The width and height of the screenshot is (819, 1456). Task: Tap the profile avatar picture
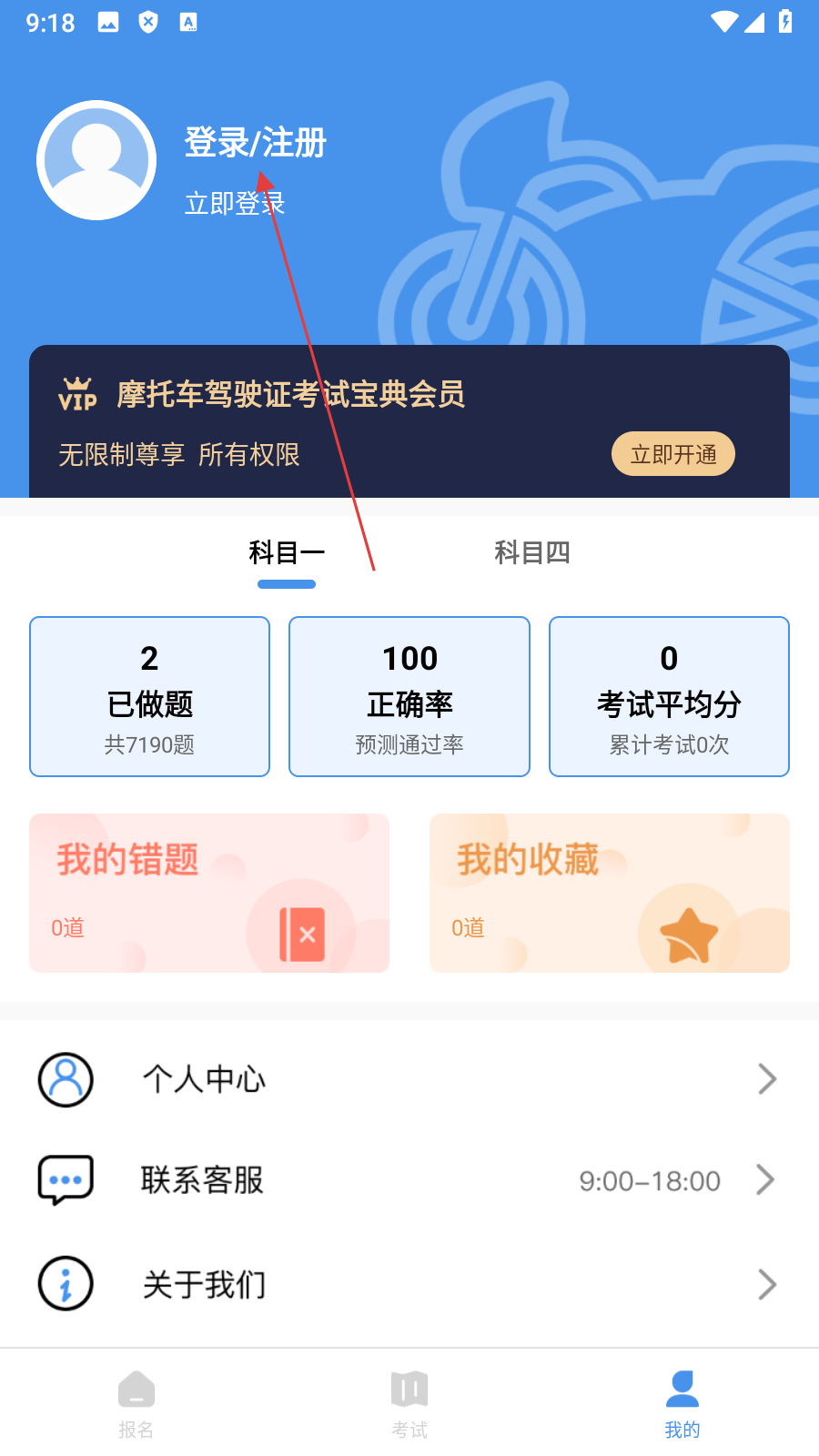(96, 160)
